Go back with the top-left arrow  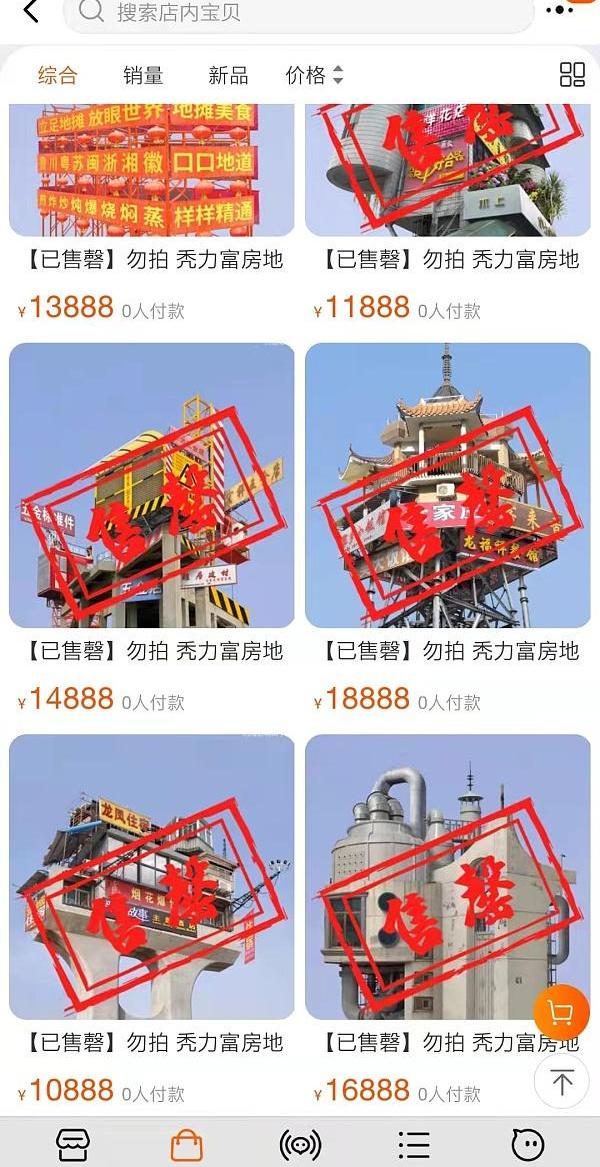coord(31,12)
